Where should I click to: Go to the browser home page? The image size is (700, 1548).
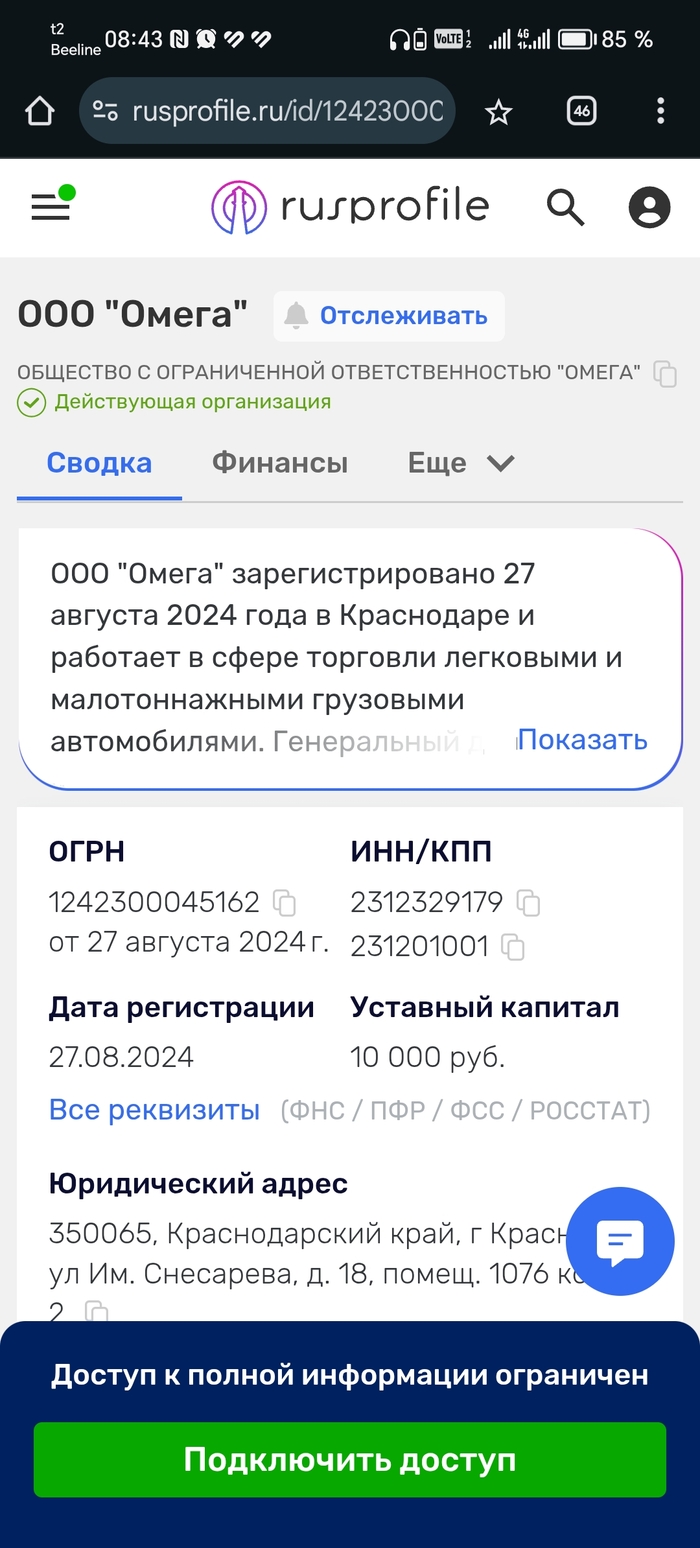click(x=39, y=111)
